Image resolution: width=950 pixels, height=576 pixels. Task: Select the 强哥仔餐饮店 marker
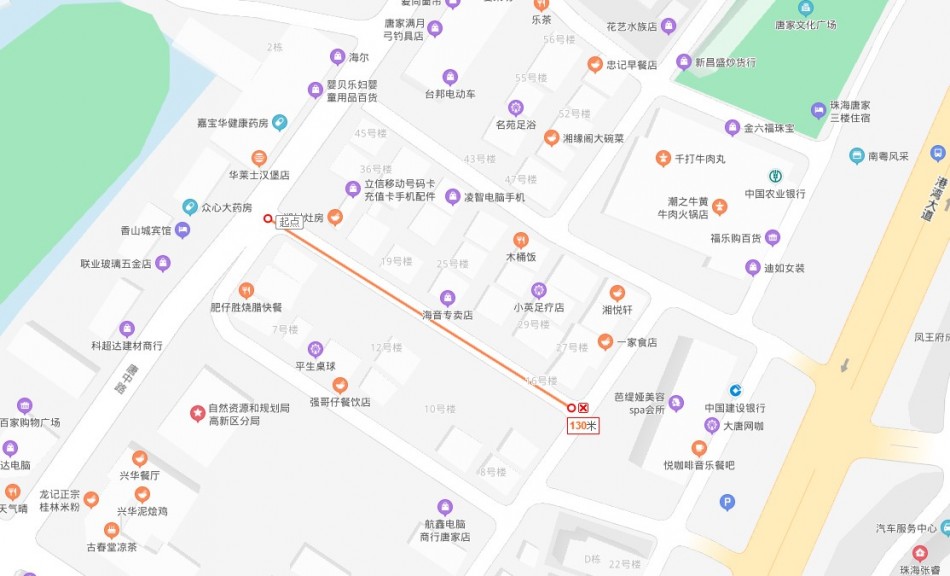(340, 385)
